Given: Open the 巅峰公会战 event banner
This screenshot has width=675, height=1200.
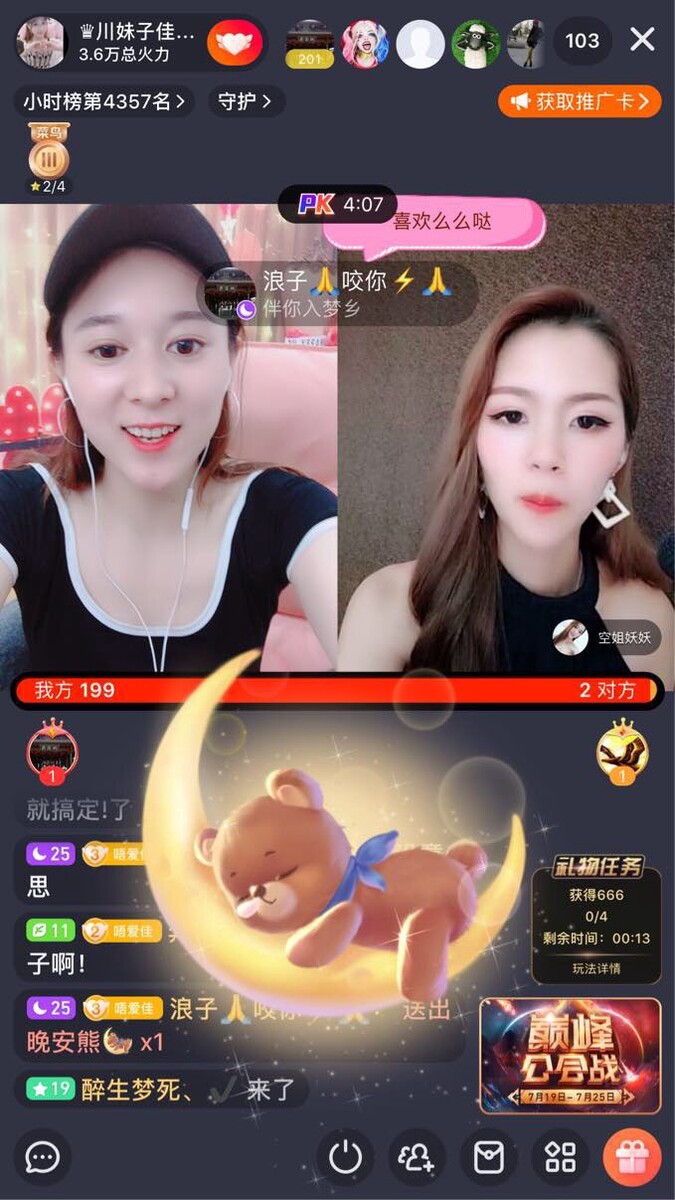Looking at the screenshot, I should click(x=570, y=1056).
